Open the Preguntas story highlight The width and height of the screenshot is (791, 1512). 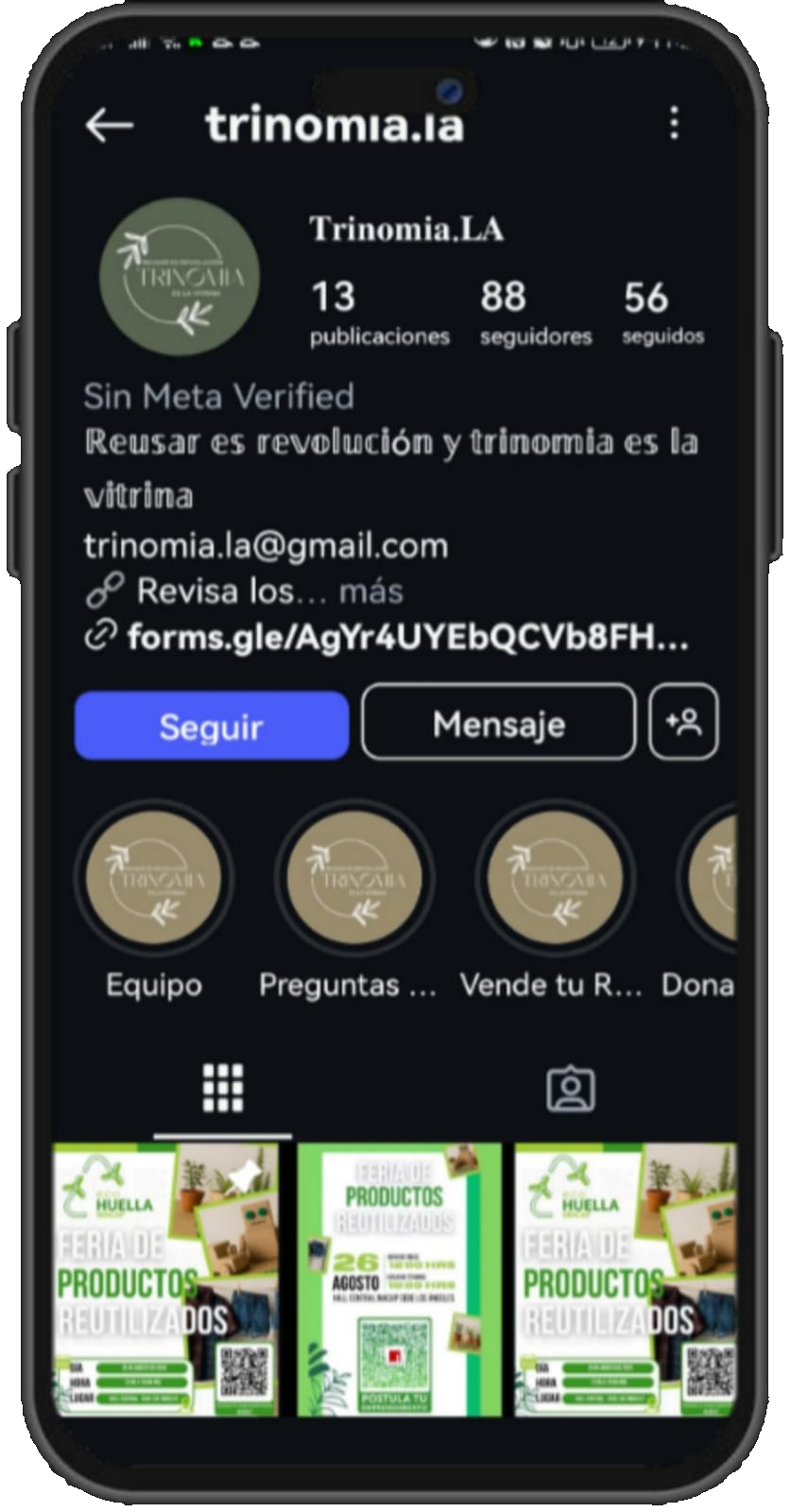click(x=354, y=879)
